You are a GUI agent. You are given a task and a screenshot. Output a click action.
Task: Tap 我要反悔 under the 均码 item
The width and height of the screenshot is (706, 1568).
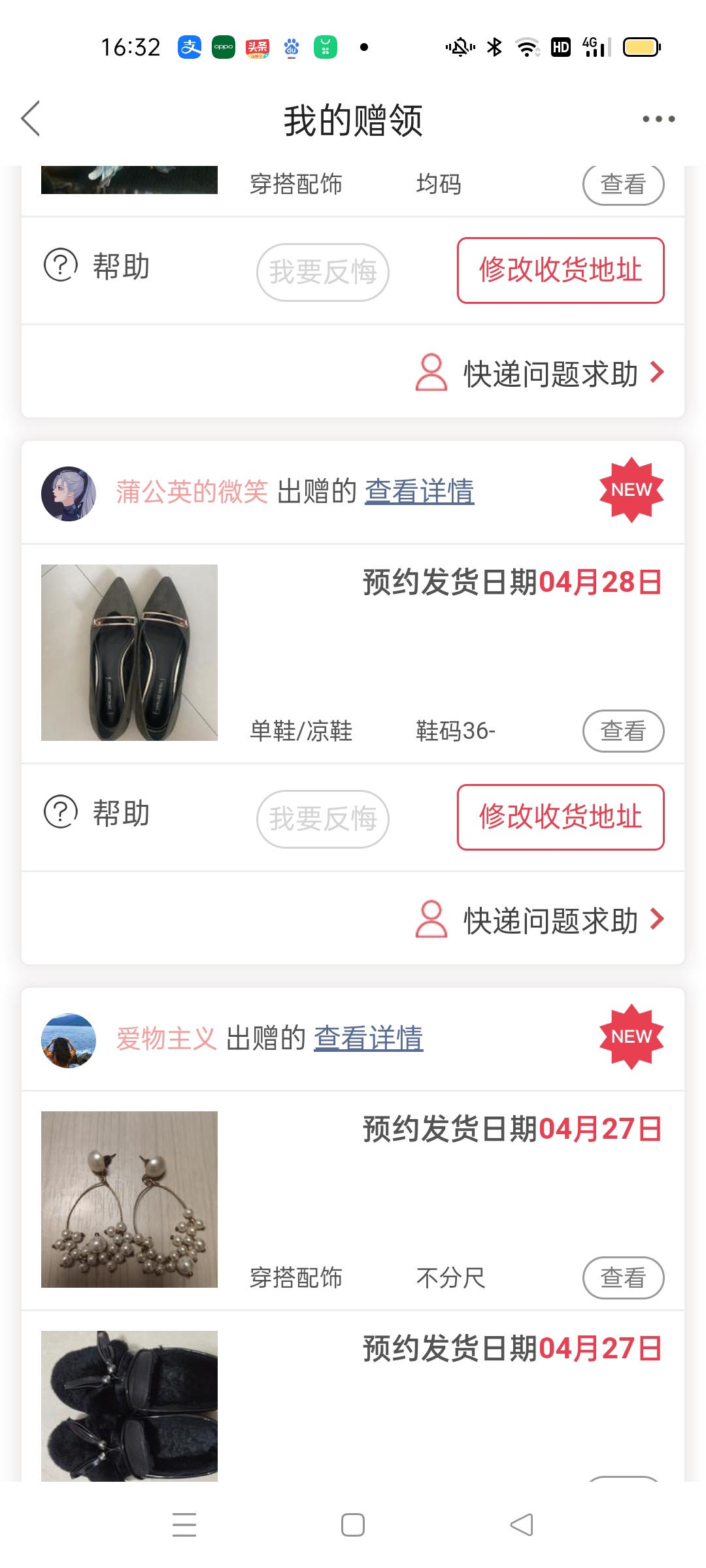(323, 272)
